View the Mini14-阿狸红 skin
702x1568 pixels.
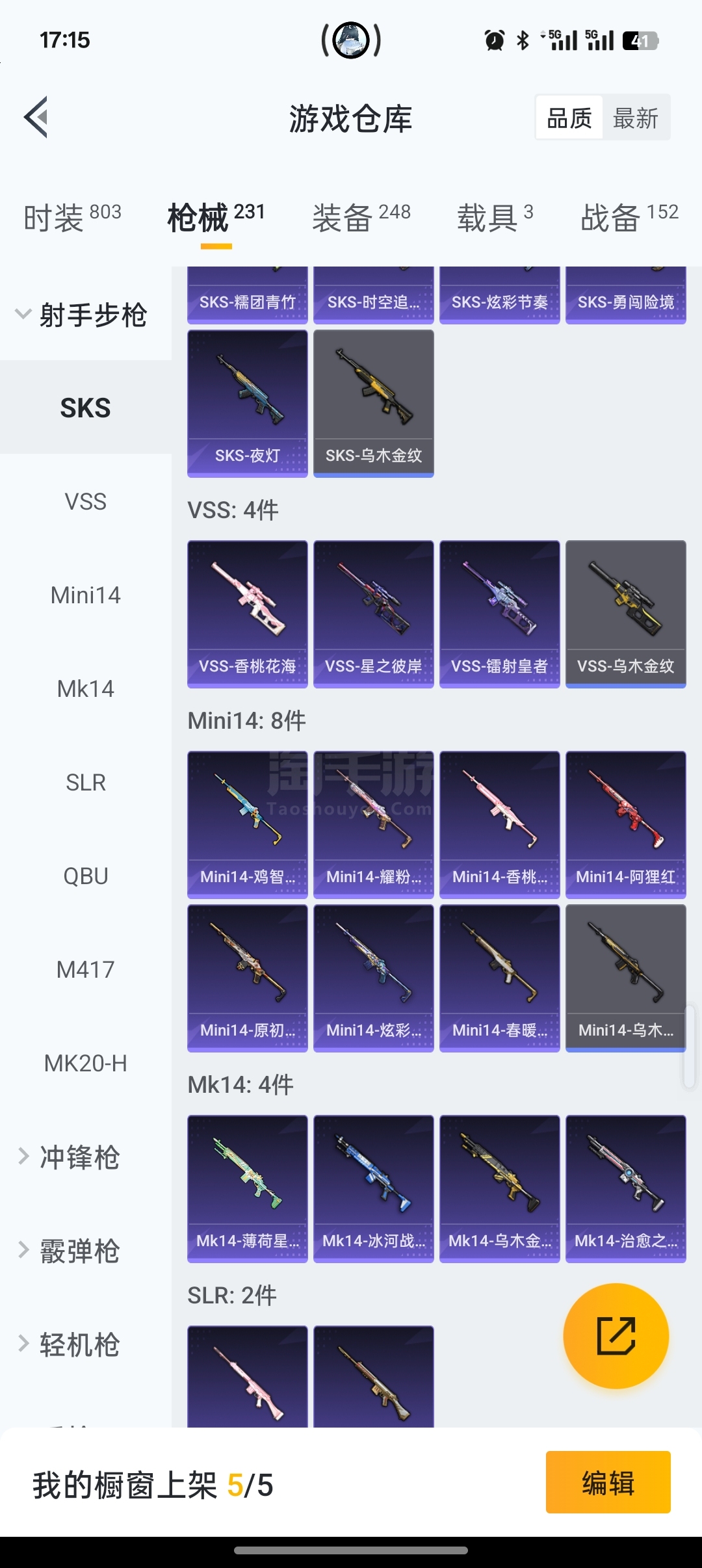(625, 824)
